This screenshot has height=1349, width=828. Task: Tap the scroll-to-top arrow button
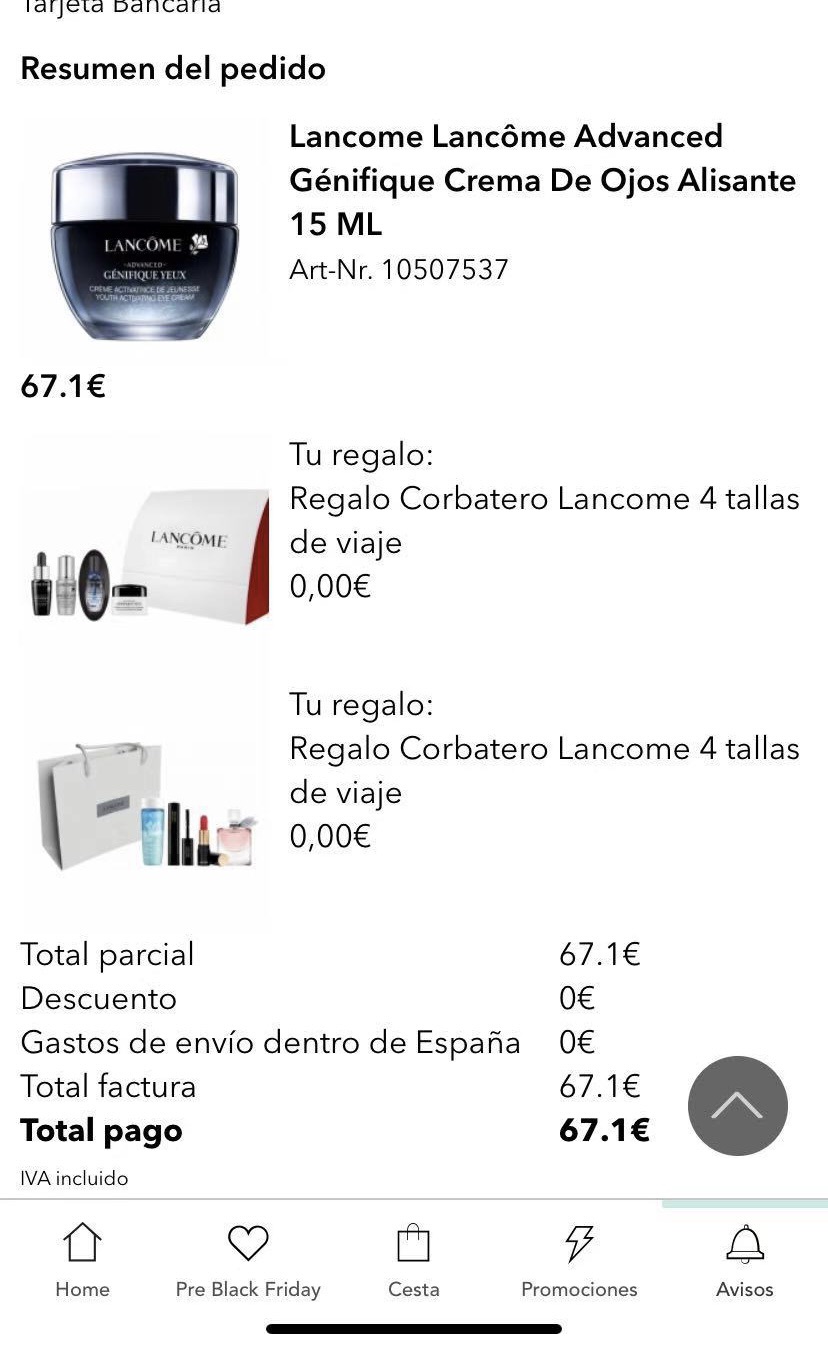click(x=738, y=1106)
